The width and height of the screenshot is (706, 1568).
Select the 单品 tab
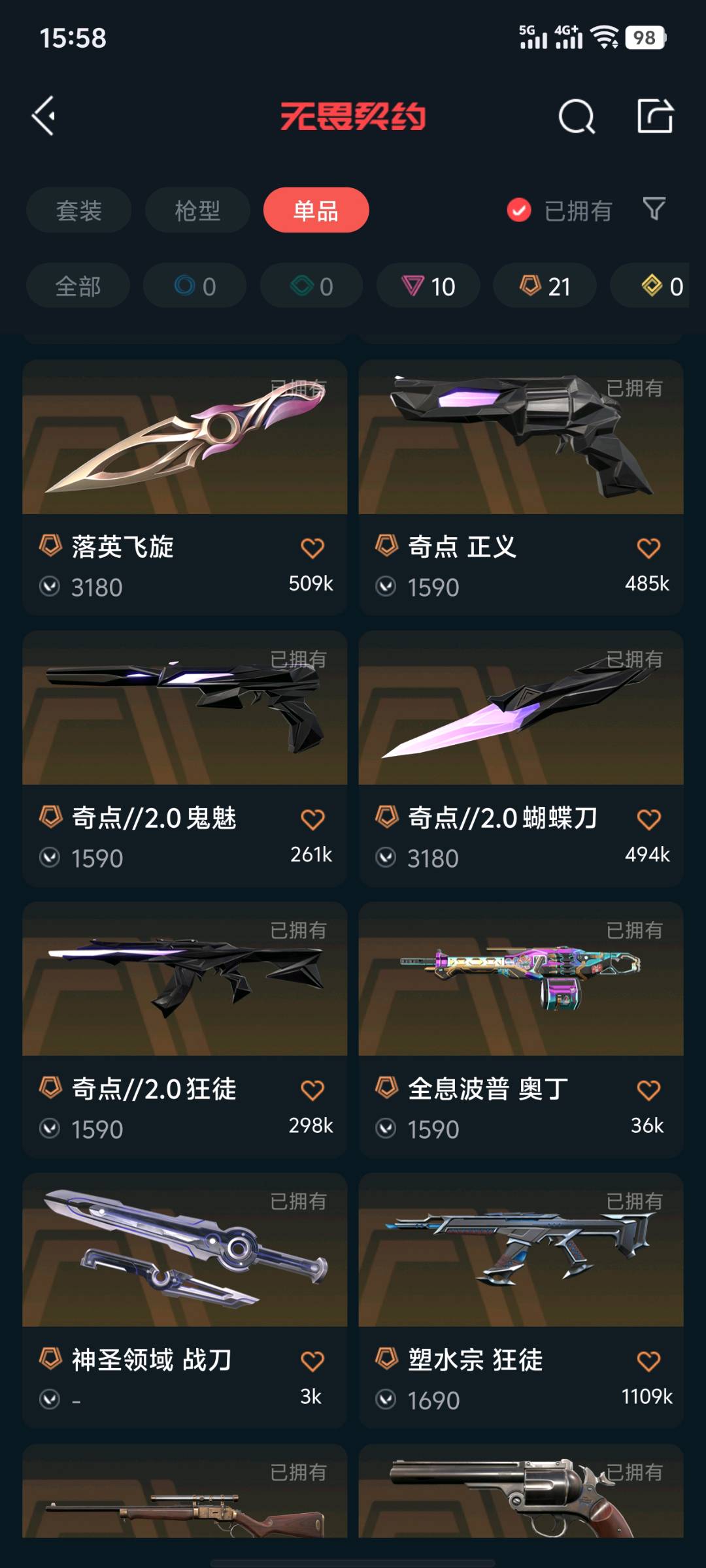click(x=316, y=210)
